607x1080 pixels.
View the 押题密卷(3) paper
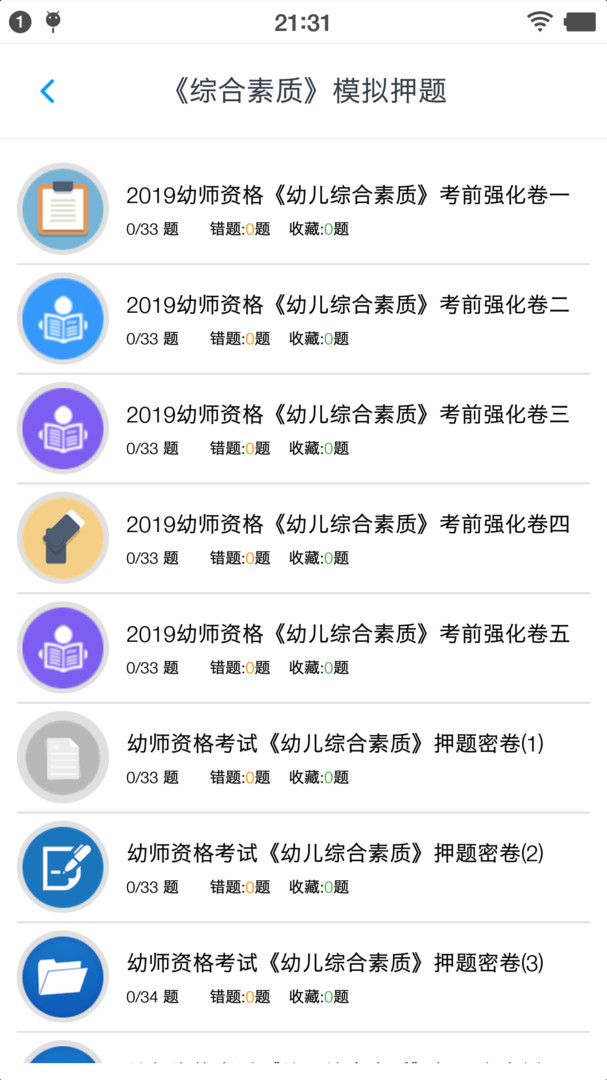[335, 964]
